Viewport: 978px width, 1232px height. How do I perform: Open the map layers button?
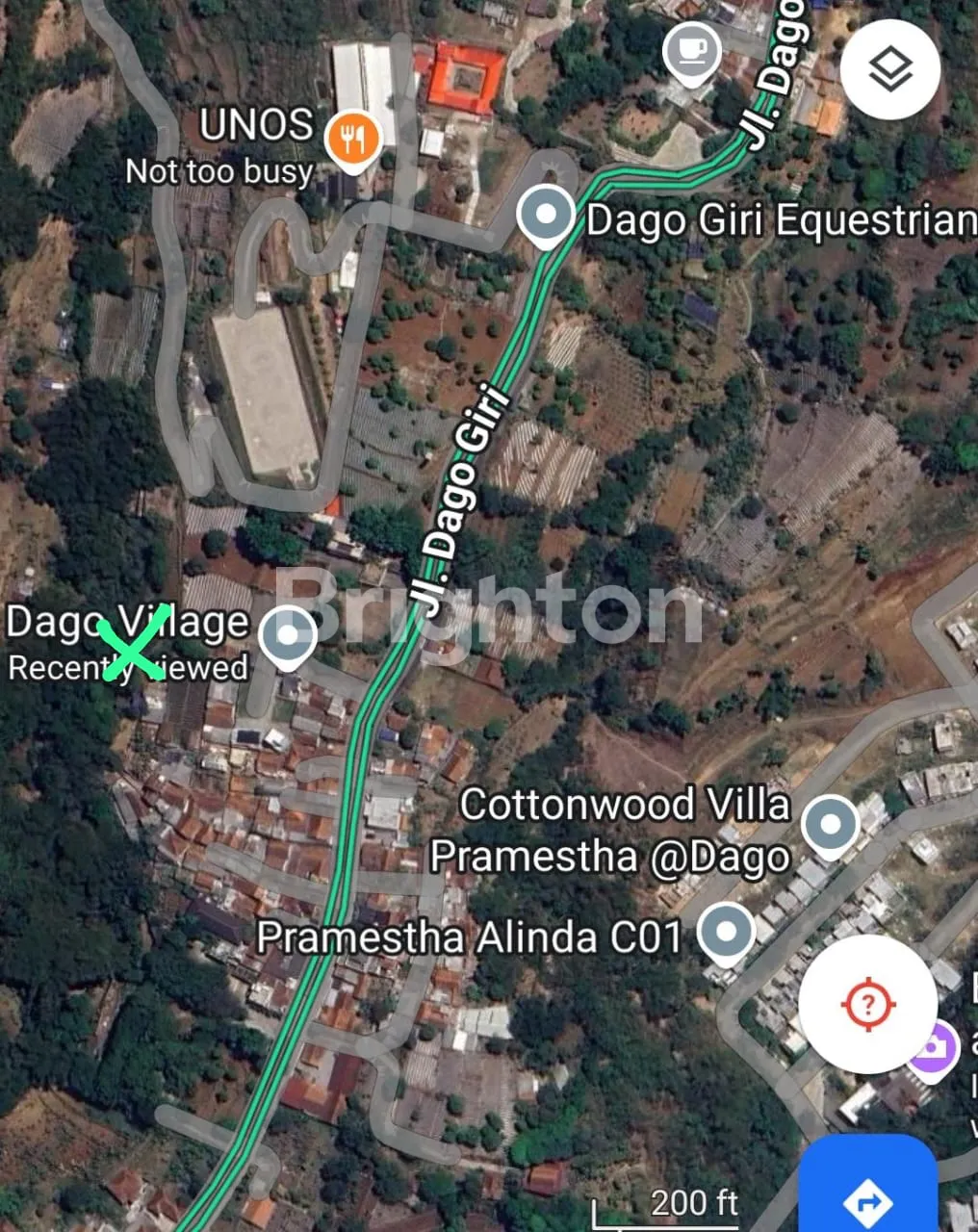(x=889, y=69)
